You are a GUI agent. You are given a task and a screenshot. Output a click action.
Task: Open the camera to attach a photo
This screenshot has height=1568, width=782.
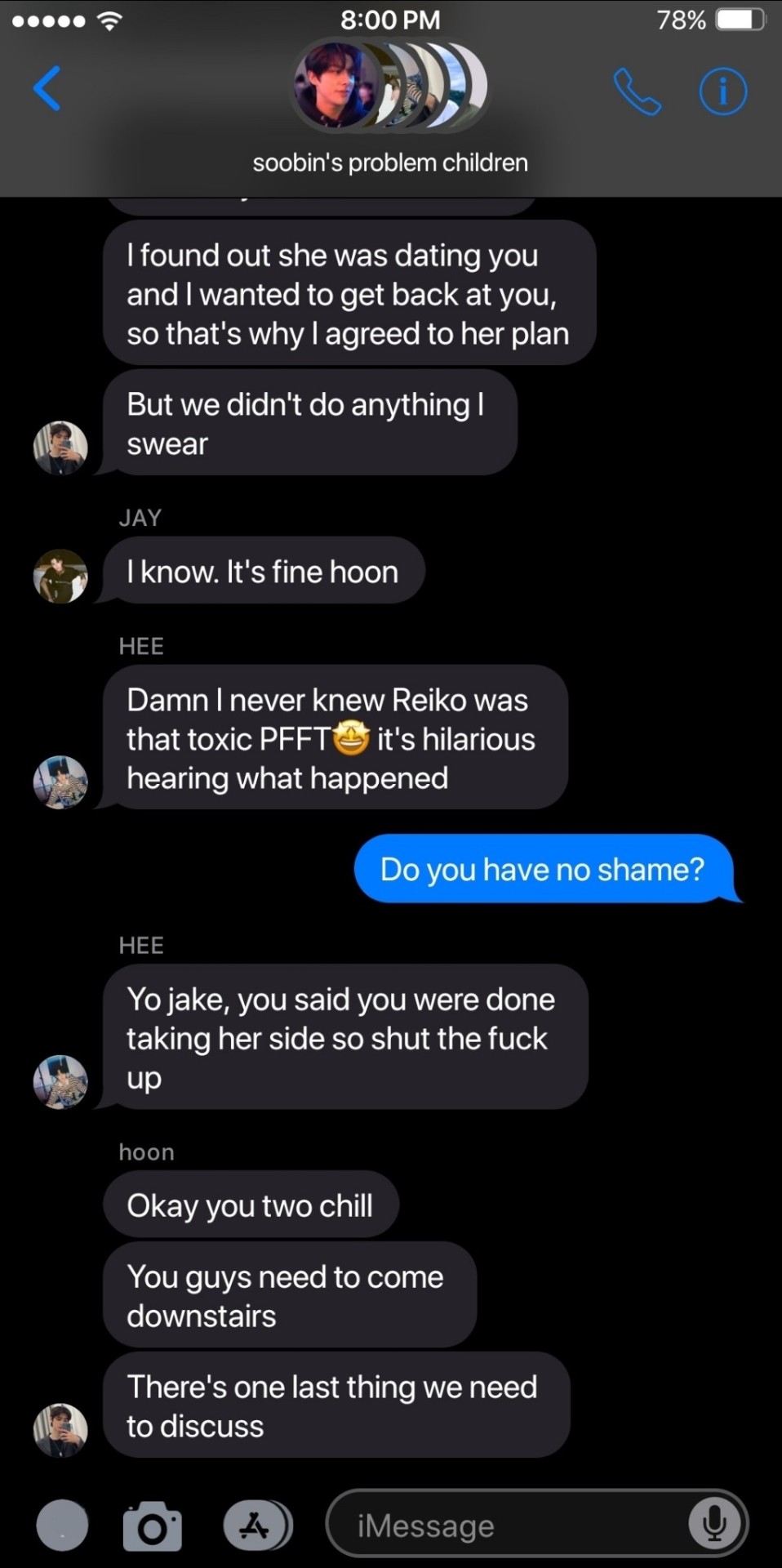tap(153, 1526)
